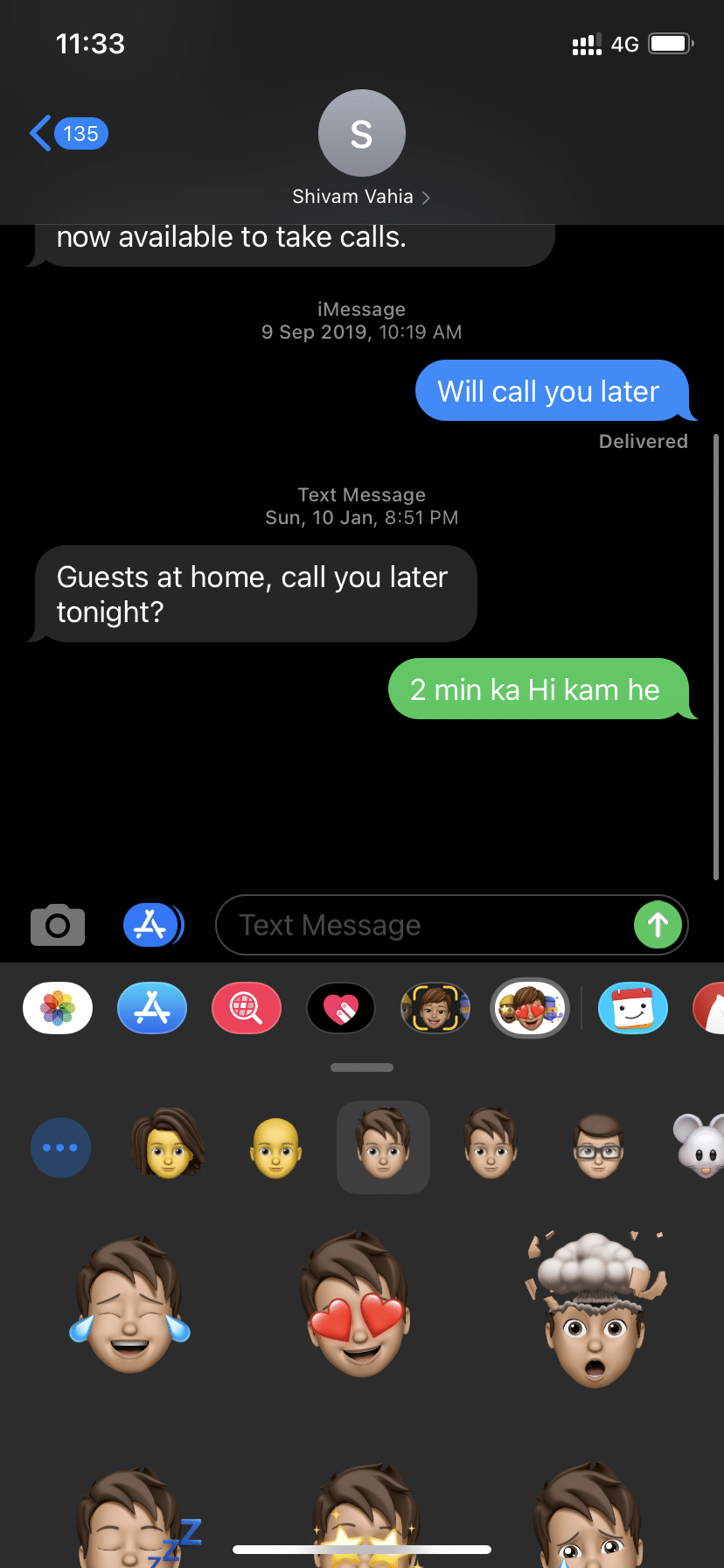Go back to the messages list
The image size is (724, 1568).
click(x=66, y=134)
